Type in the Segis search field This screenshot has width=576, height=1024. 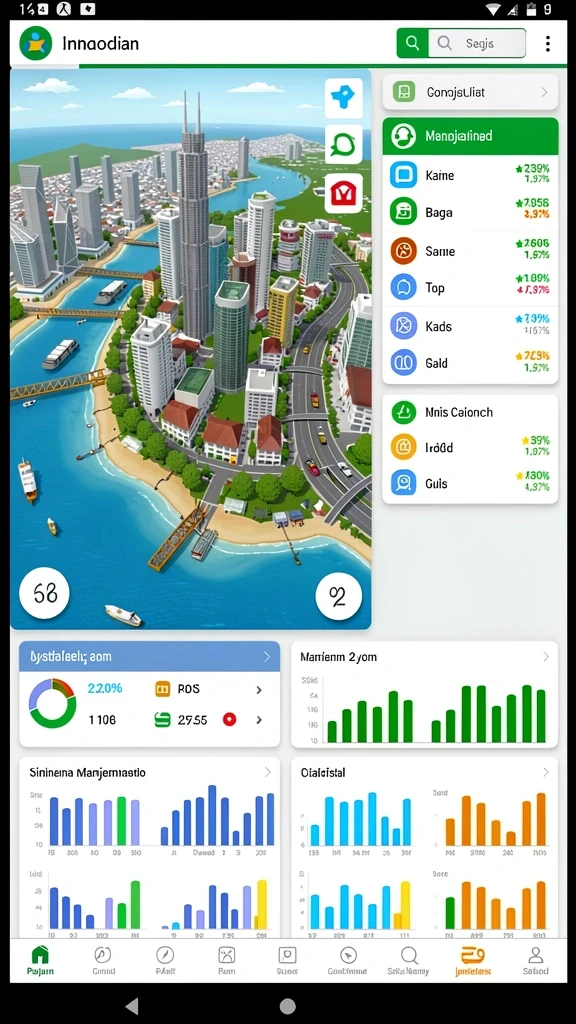point(477,43)
